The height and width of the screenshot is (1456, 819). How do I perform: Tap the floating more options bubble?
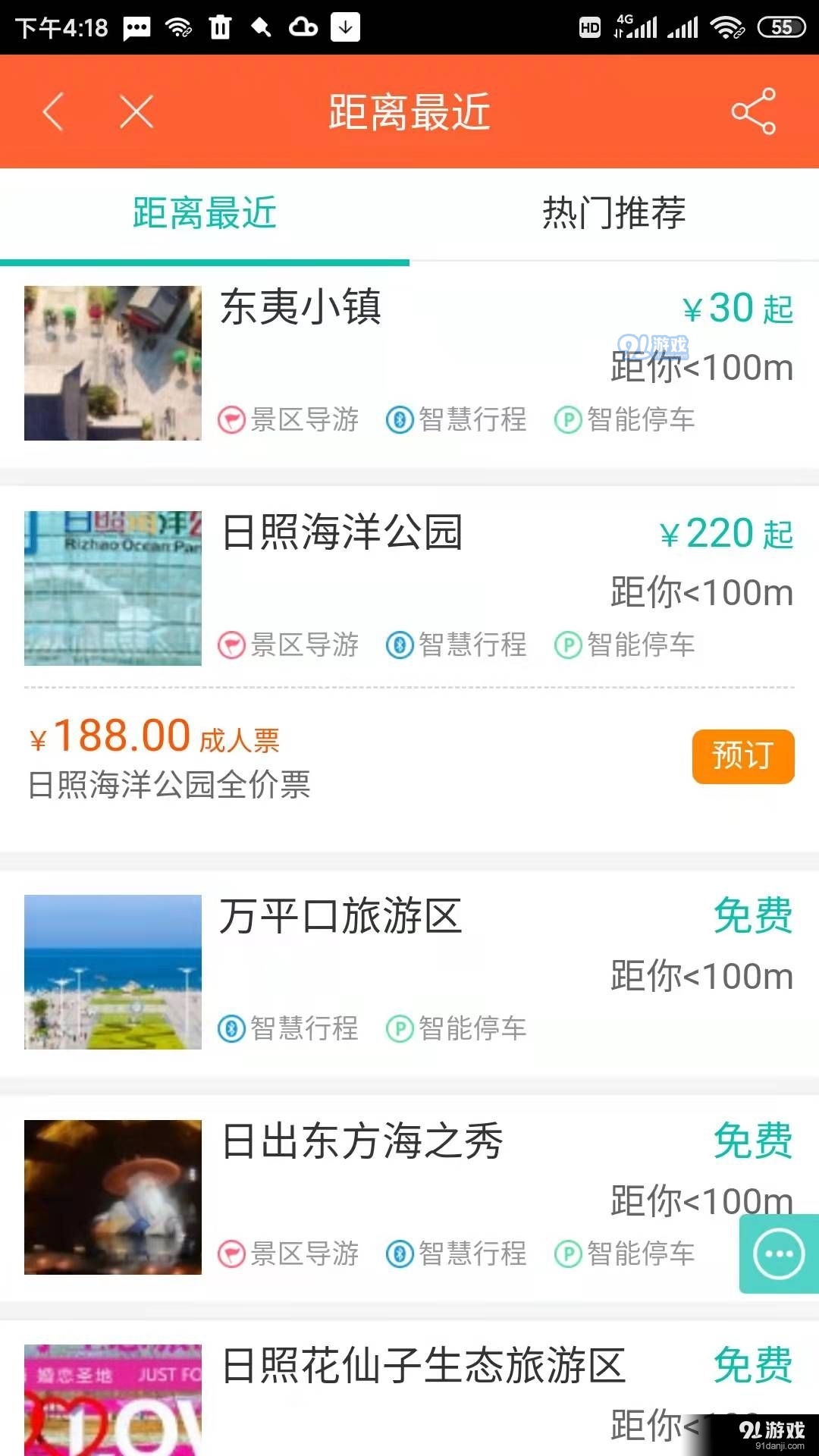point(777,1254)
